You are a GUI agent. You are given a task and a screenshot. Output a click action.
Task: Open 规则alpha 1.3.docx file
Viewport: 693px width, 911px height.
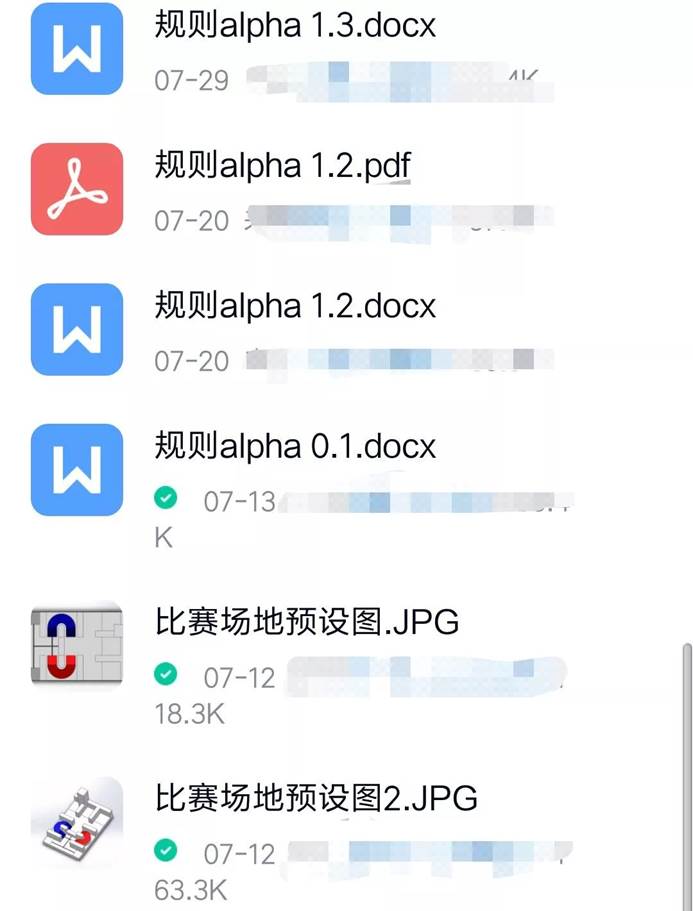tap(295, 26)
